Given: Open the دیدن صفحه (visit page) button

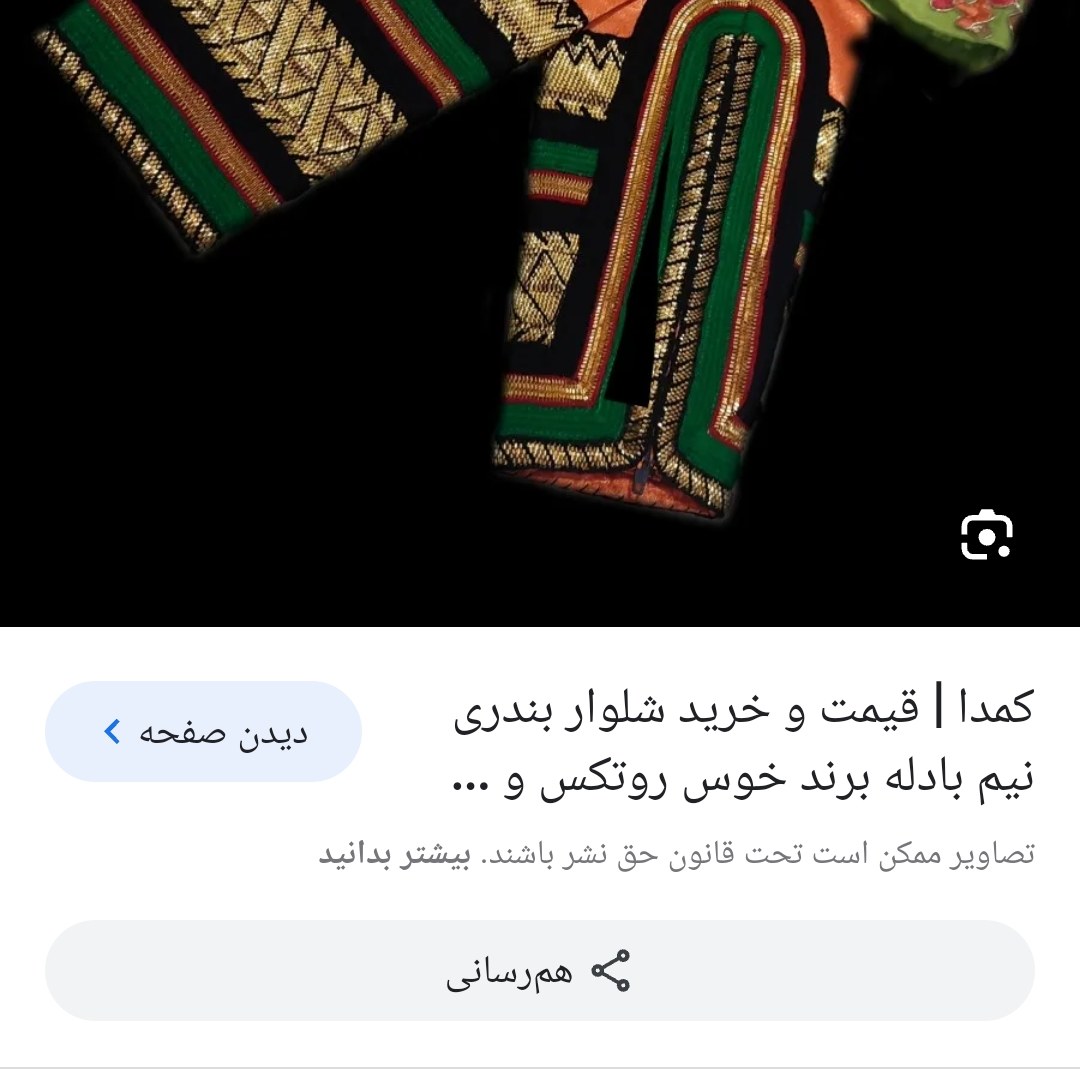Looking at the screenshot, I should (x=203, y=732).
